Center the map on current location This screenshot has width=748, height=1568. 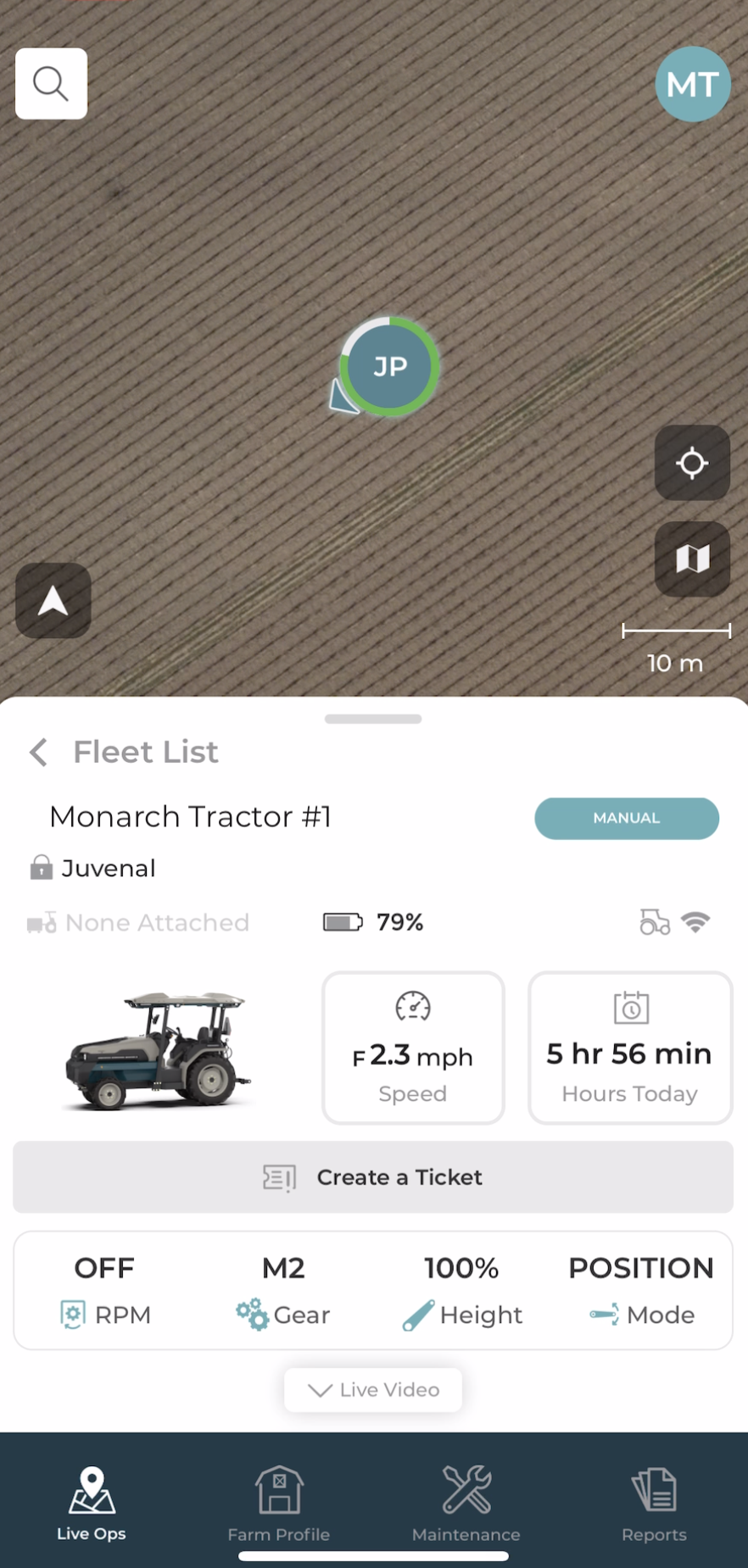(x=692, y=464)
